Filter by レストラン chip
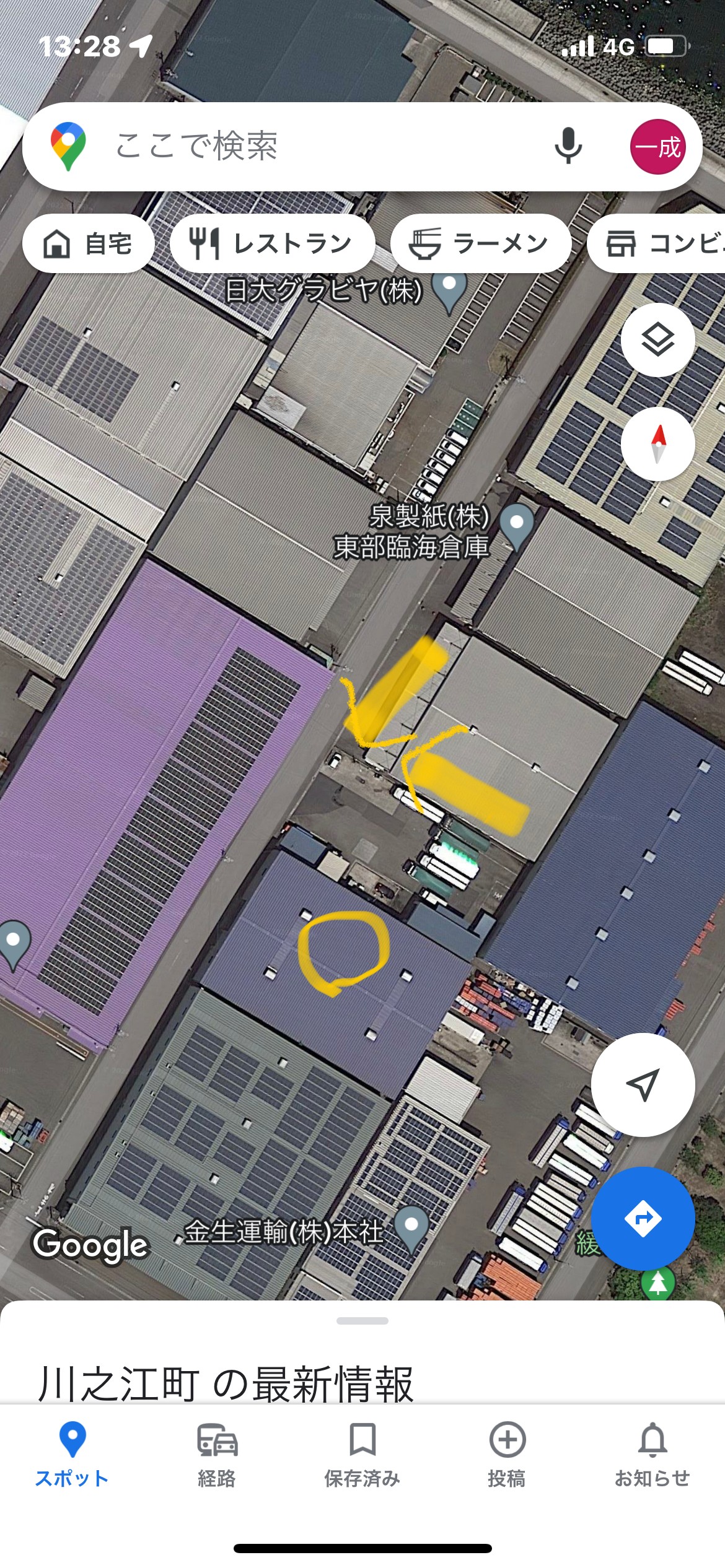725x1568 pixels. click(272, 243)
